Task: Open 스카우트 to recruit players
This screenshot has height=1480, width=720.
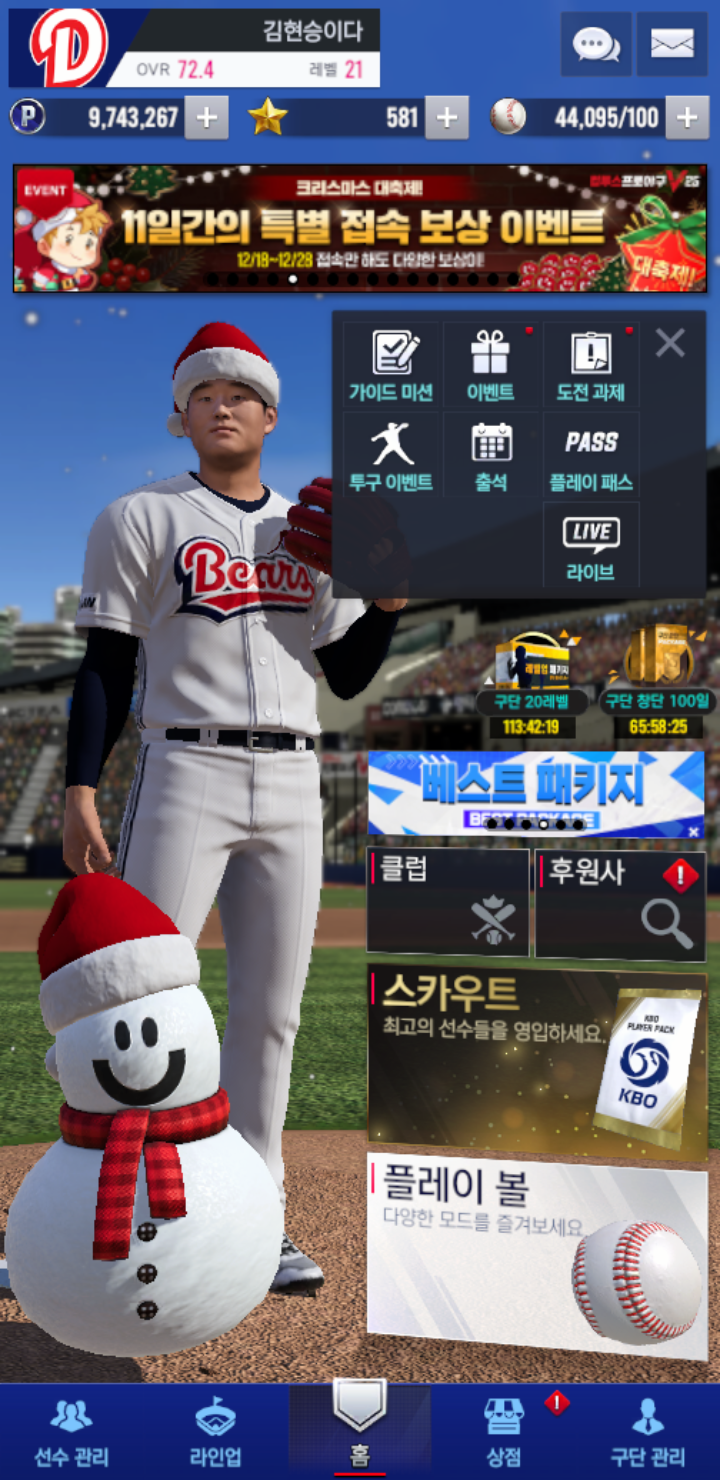Action: click(x=537, y=1062)
